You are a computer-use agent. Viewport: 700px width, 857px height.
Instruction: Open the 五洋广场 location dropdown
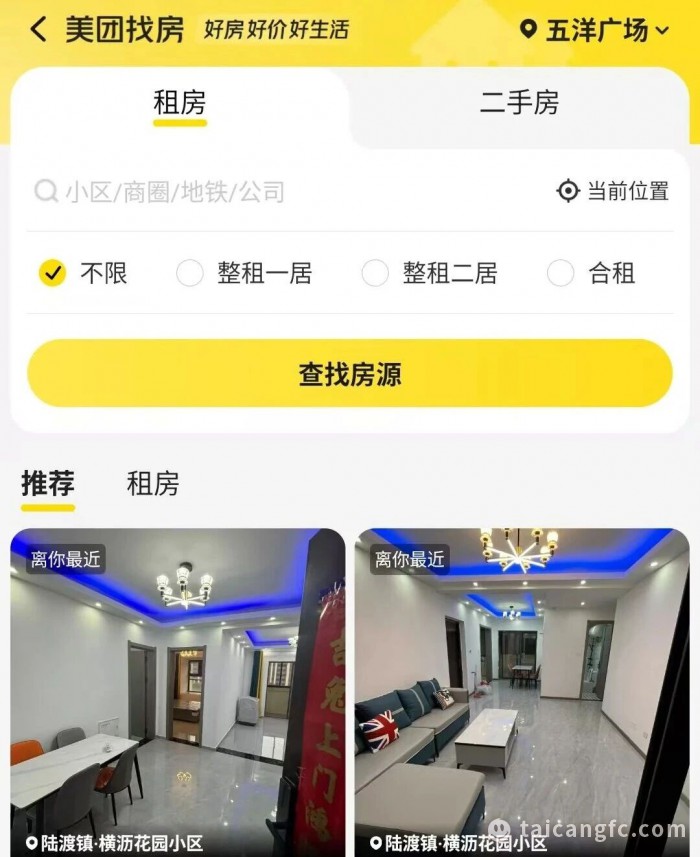point(595,30)
